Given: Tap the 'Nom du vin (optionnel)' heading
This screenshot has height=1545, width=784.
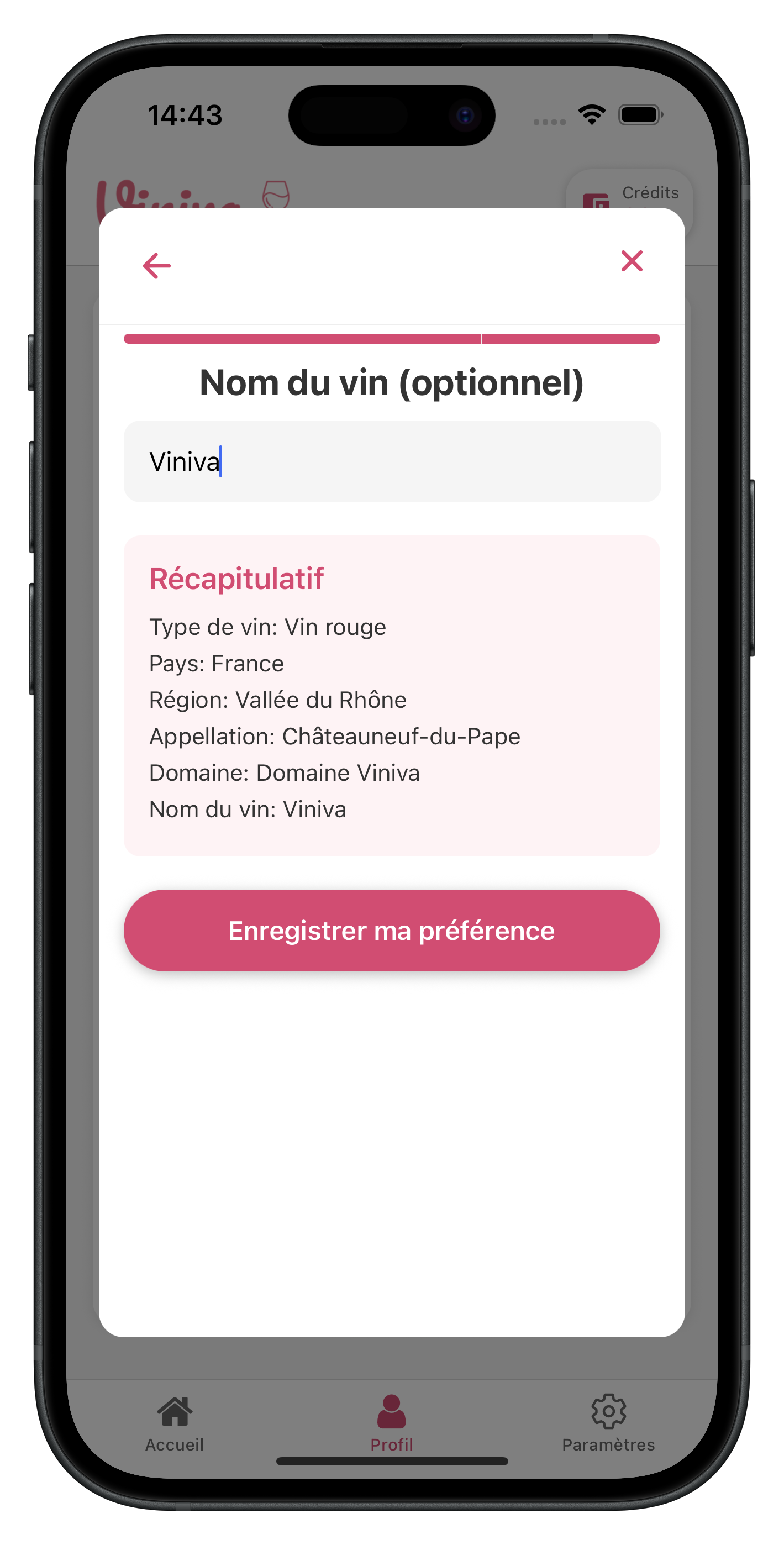Looking at the screenshot, I should pos(392,382).
